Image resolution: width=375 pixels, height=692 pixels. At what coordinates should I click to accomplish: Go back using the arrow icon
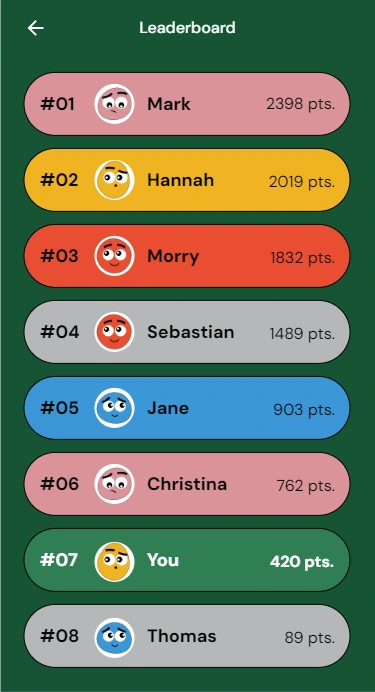point(36,28)
